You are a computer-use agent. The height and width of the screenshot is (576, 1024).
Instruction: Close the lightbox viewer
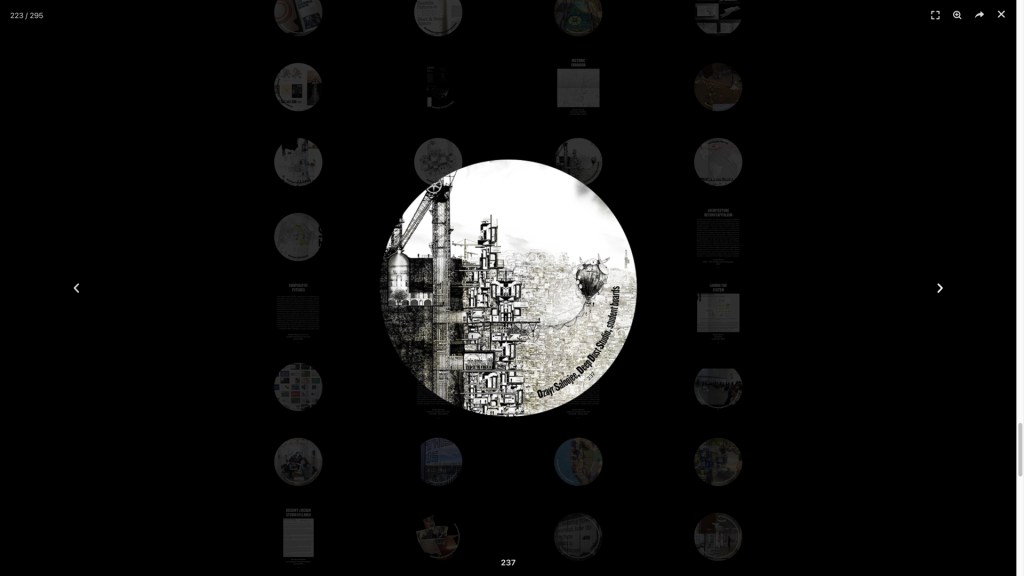click(x=1001, y=15)
